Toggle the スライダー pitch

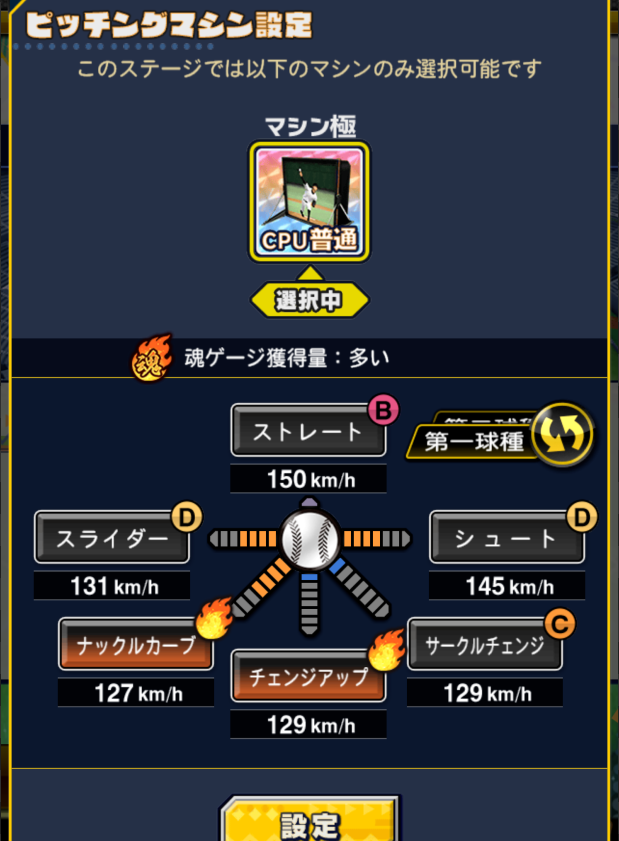[x=112, y=538]
